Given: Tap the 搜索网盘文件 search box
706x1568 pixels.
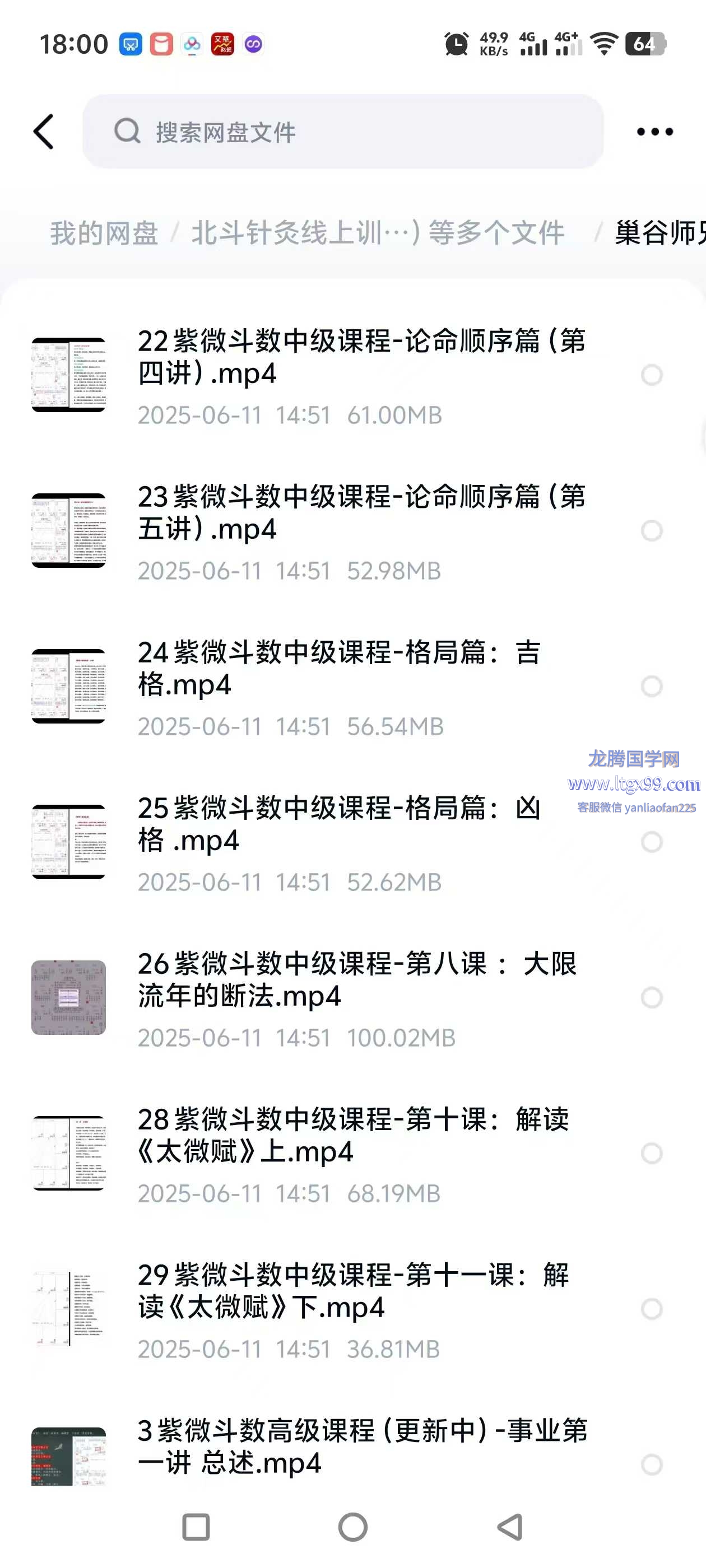Looking at the screenshot, I should coord(343,132).
